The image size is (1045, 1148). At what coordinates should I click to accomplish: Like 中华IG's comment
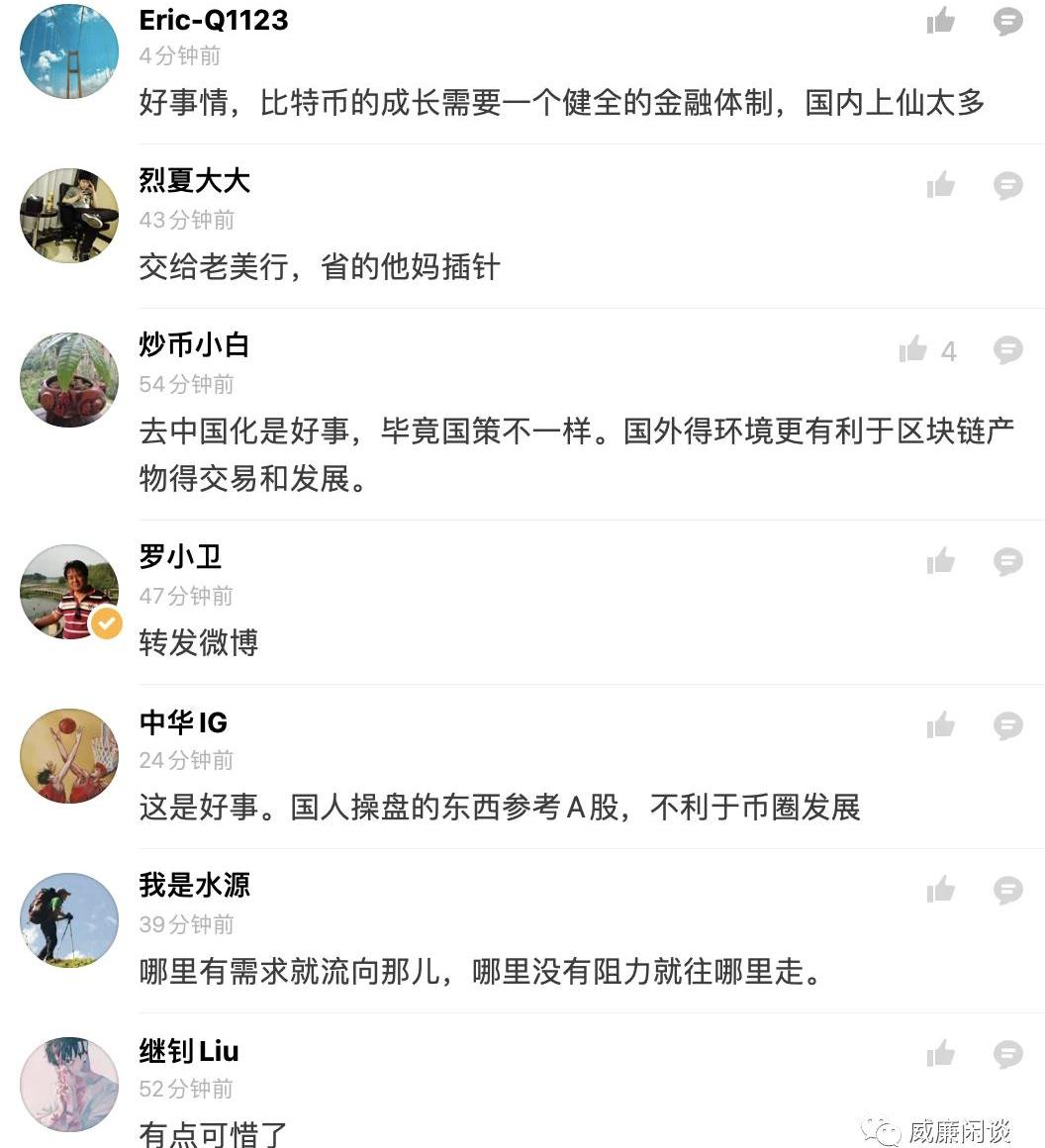point(941,725)
